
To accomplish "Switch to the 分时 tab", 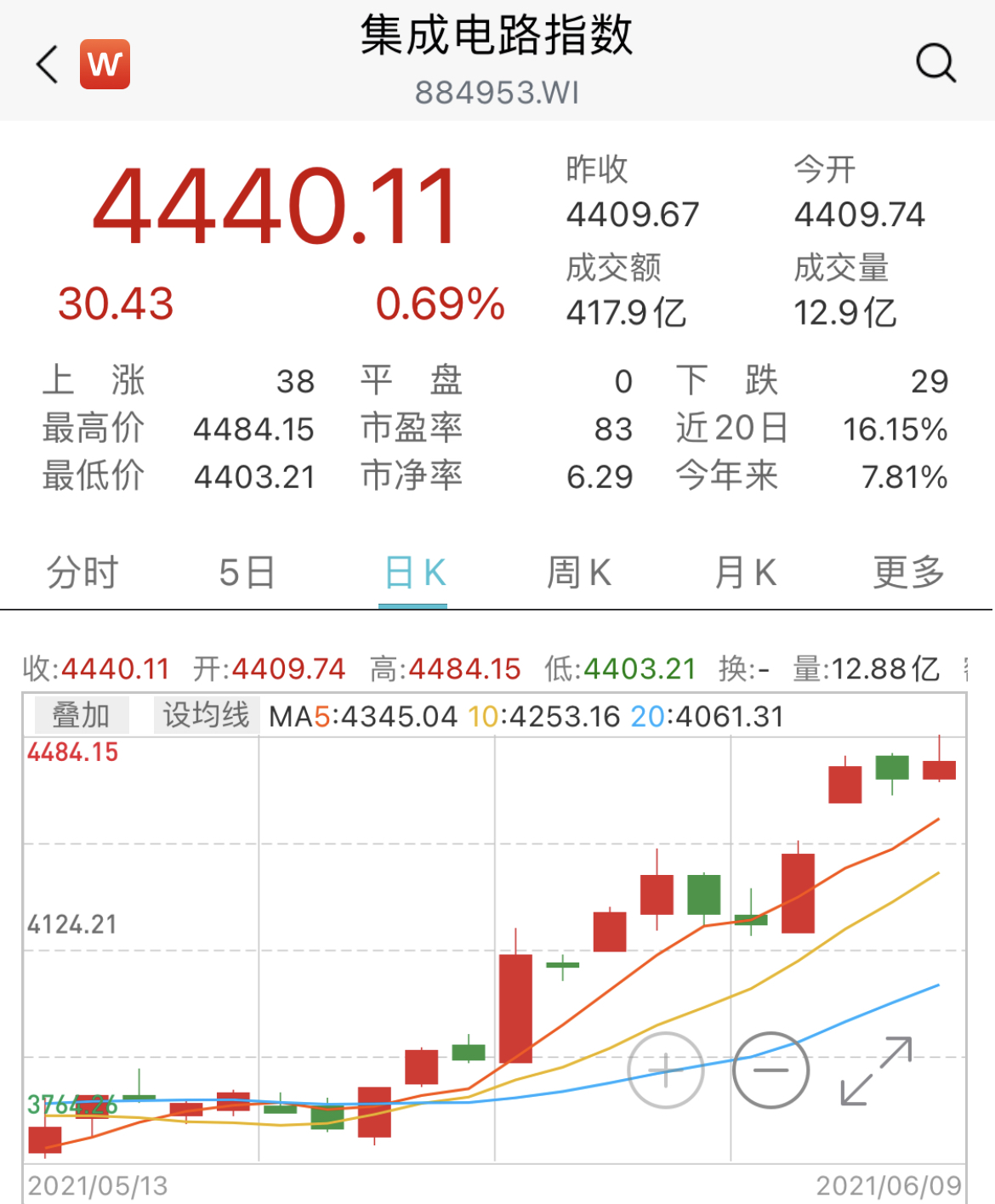I will click(82, 572).
